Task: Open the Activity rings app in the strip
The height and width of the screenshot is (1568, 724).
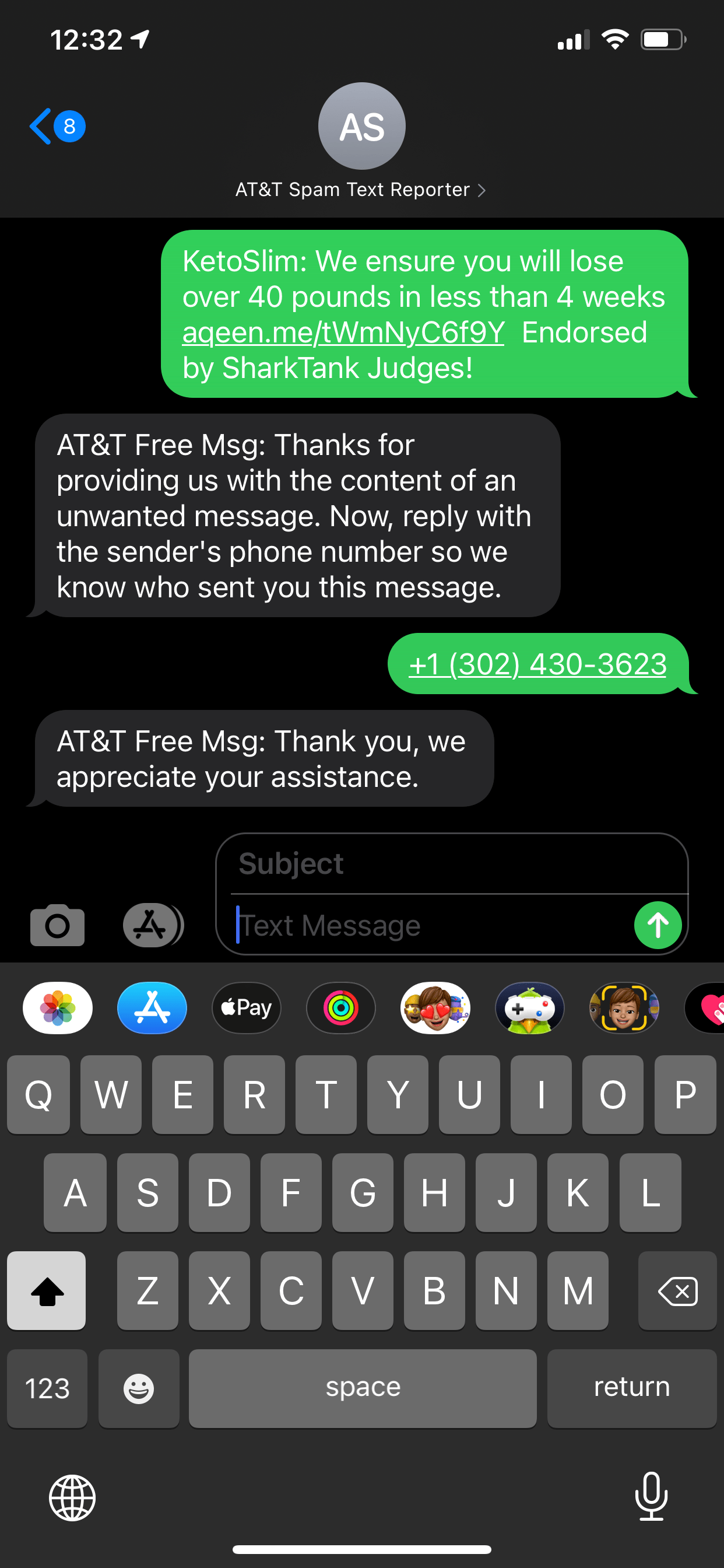Action: 340,1008
